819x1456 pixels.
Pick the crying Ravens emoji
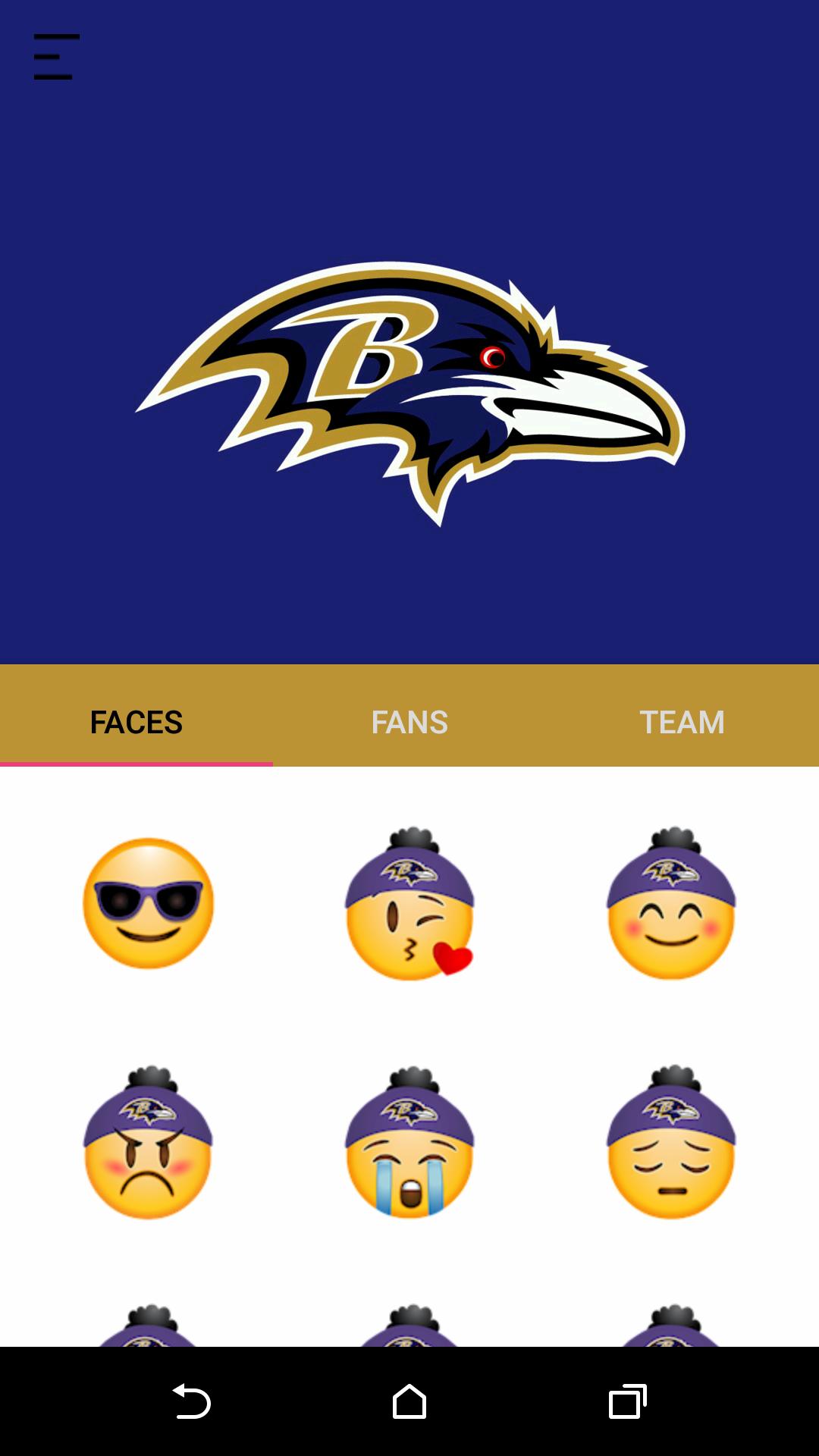(x=409, y=1145)
